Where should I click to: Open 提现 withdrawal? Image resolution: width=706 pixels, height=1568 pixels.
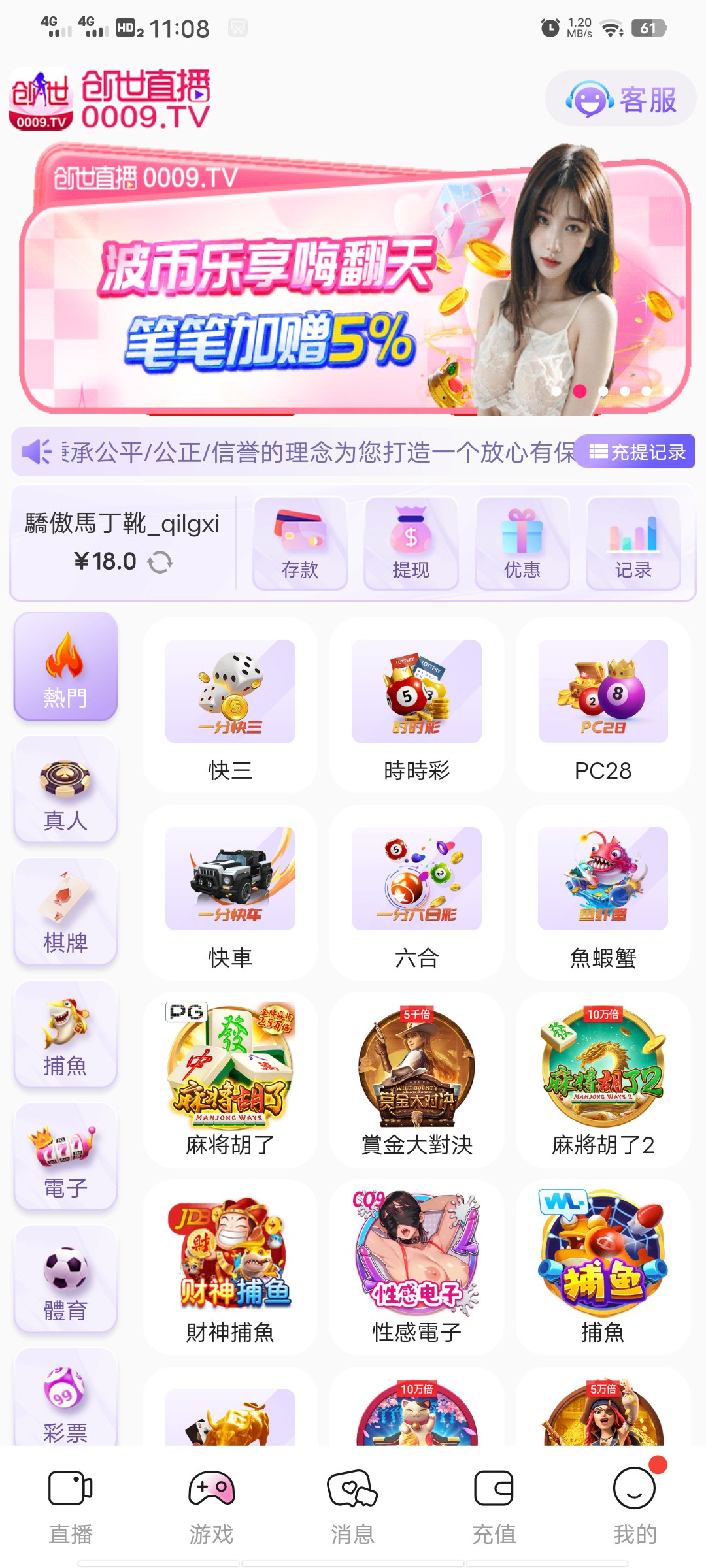click(411, 544)
